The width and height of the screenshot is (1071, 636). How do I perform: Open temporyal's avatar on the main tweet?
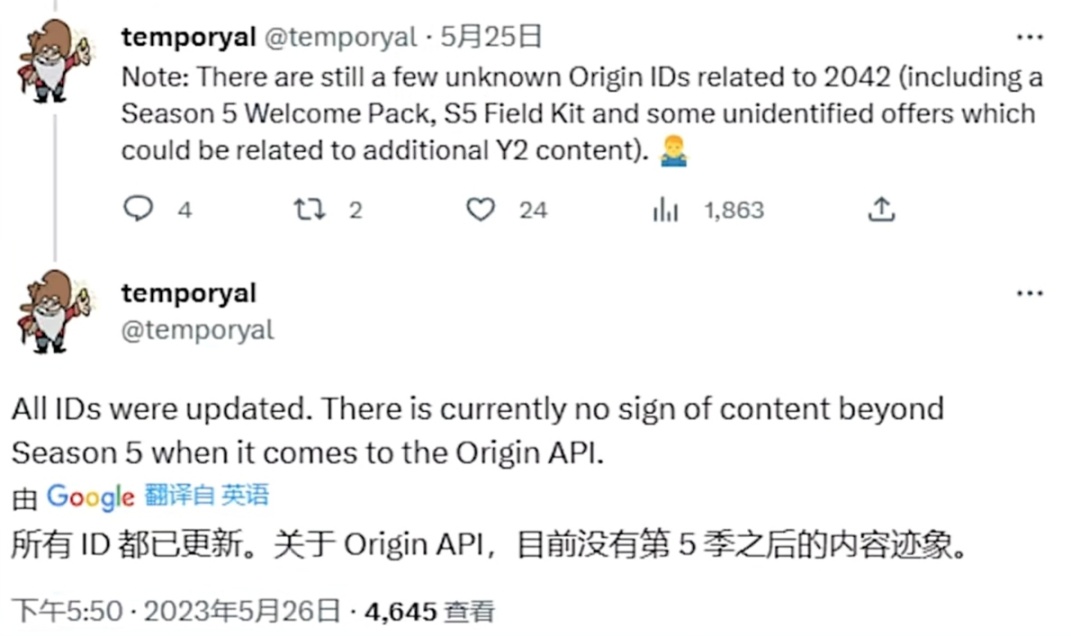[54, 311]
